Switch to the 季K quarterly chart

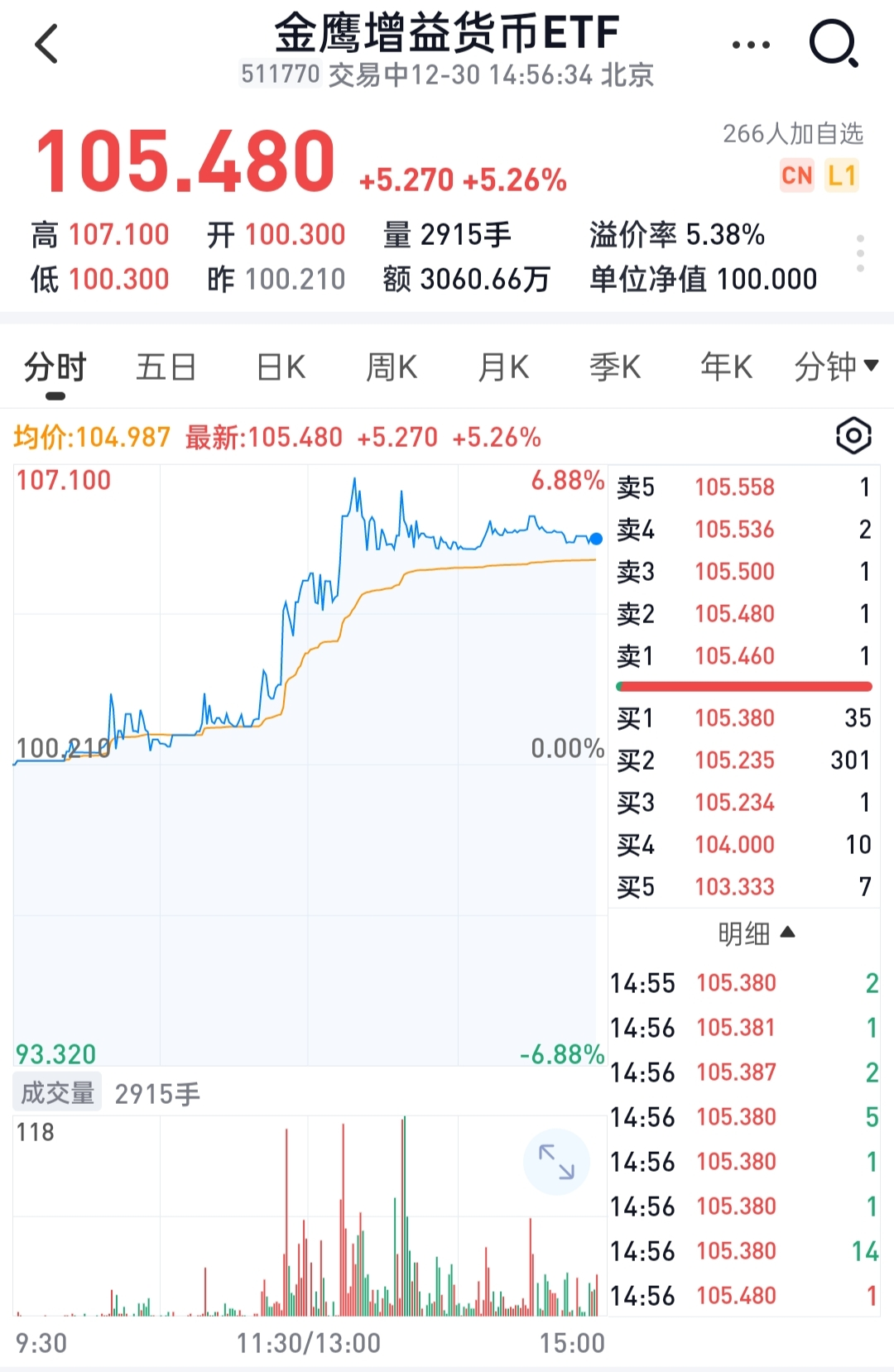(615, 367)
